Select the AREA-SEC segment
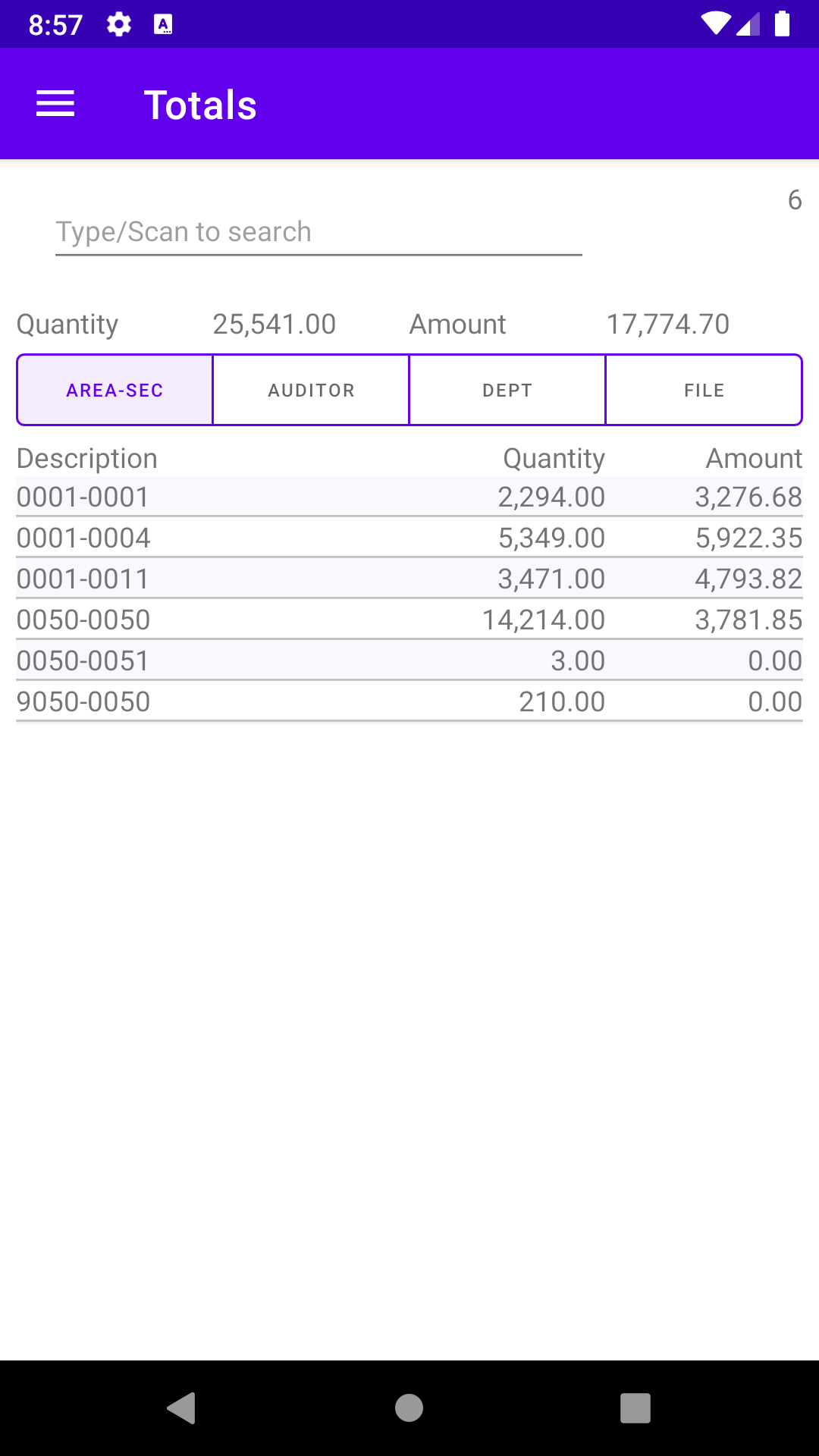This screenshot has height=1456, width=819. pyautogui.click(x=115, y=391)
